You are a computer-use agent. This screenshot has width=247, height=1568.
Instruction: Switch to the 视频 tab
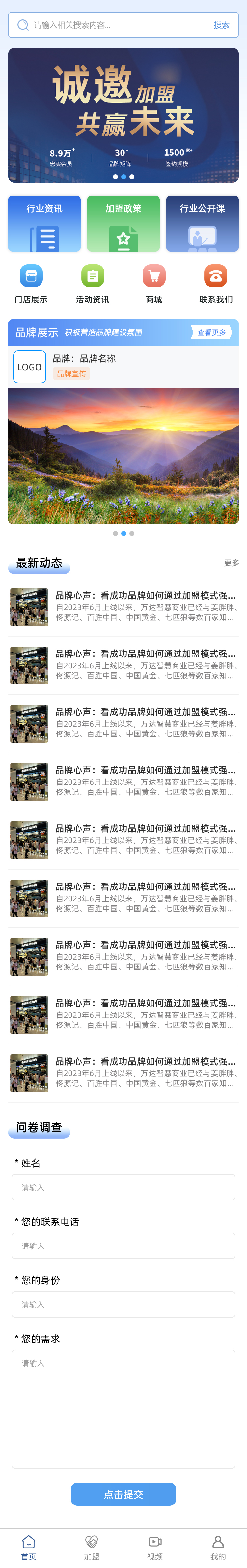(155, 1547)
